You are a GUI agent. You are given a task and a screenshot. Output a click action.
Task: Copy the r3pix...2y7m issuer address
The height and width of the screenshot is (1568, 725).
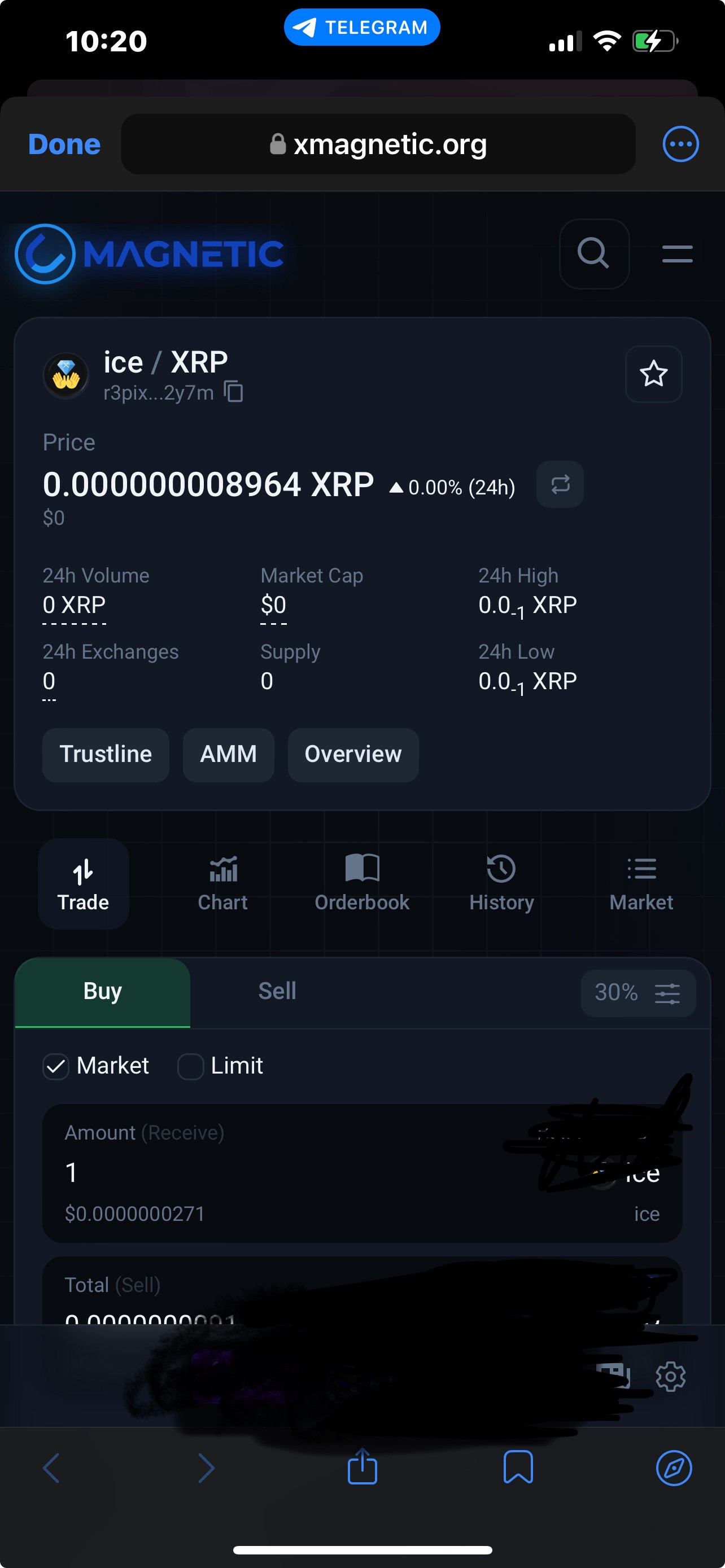(233, 391)
